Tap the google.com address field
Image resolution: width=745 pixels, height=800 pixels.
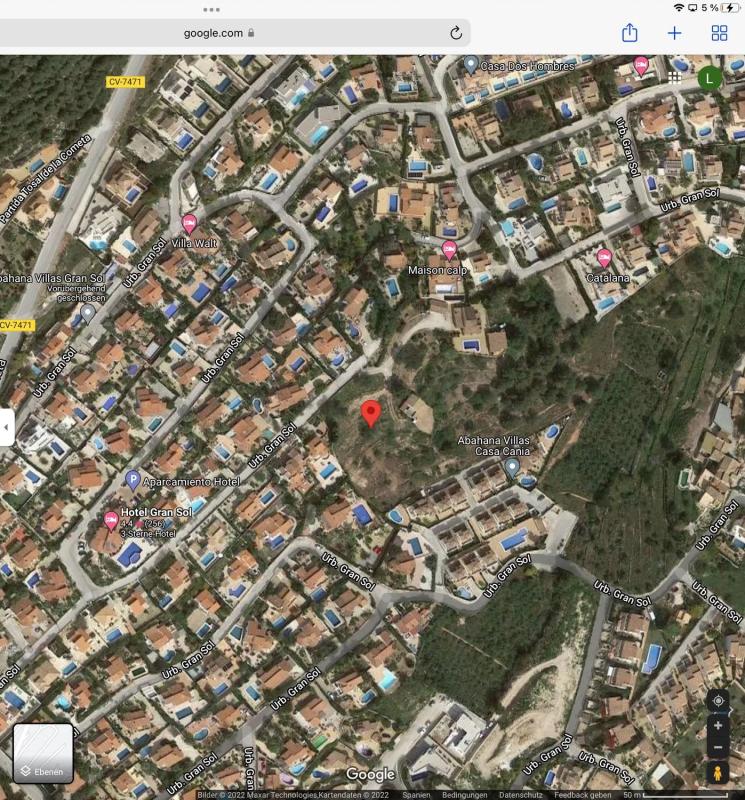(x=214, y=33)
